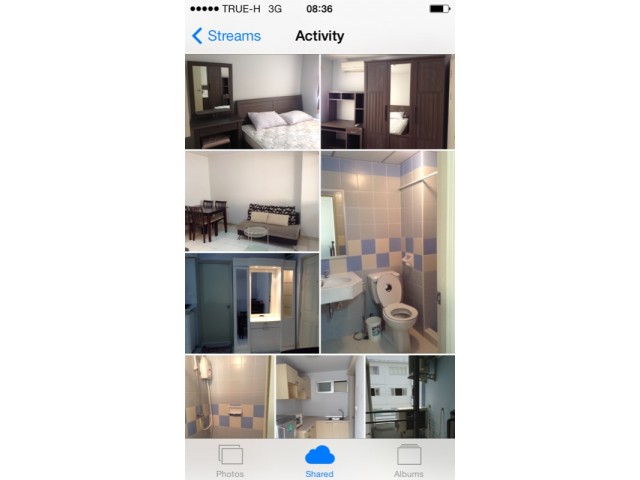Select the Shared tab

coord(319,460)
